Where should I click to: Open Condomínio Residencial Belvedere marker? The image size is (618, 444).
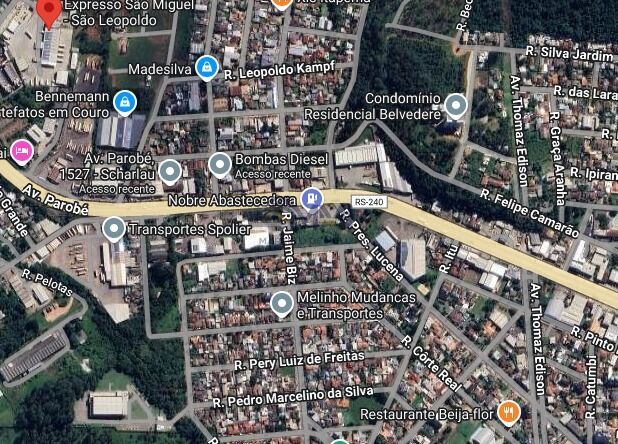(x=456, y=105)
